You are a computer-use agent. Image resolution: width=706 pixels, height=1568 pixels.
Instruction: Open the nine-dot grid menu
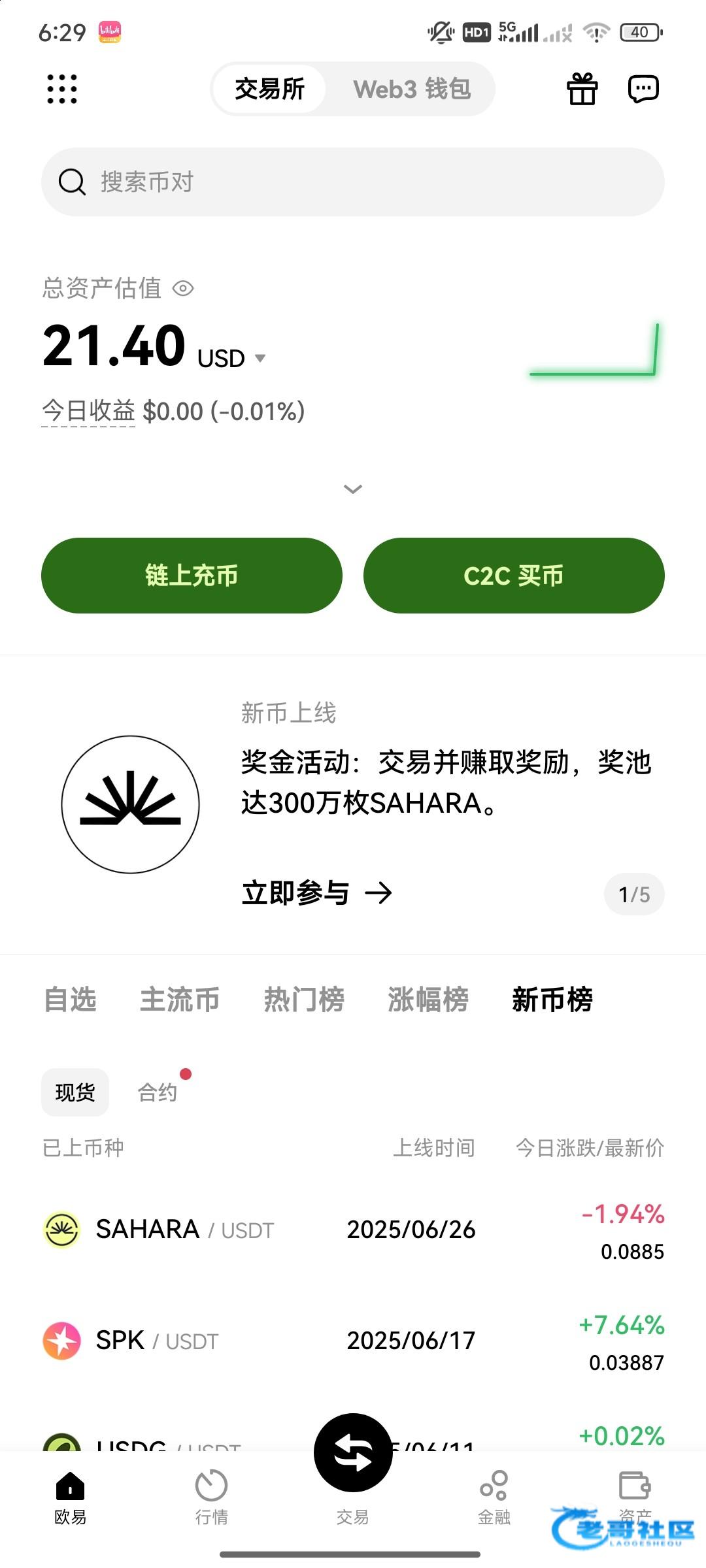pos(62,89)
